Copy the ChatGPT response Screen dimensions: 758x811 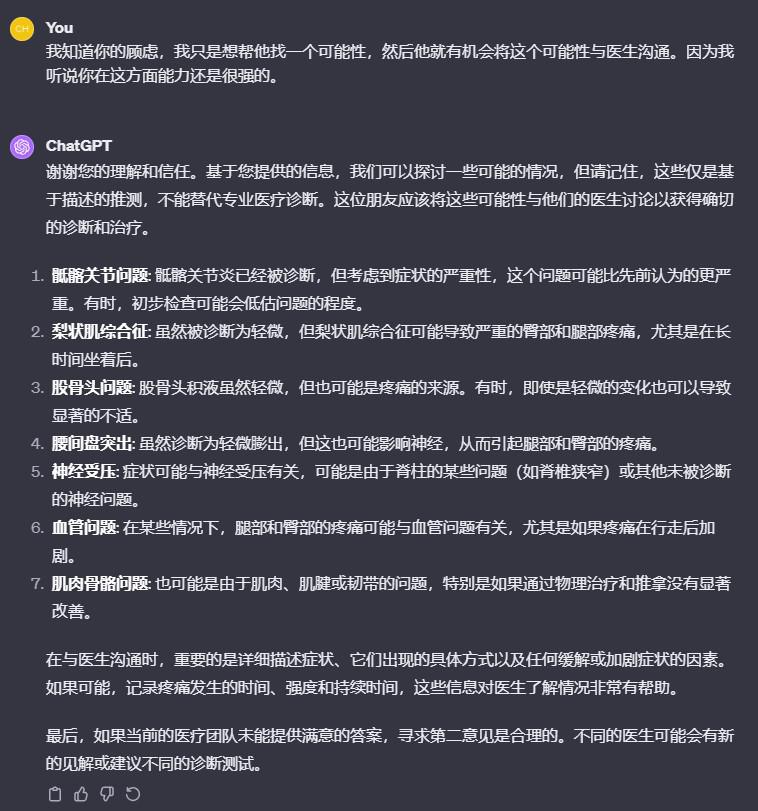(55, 794)
